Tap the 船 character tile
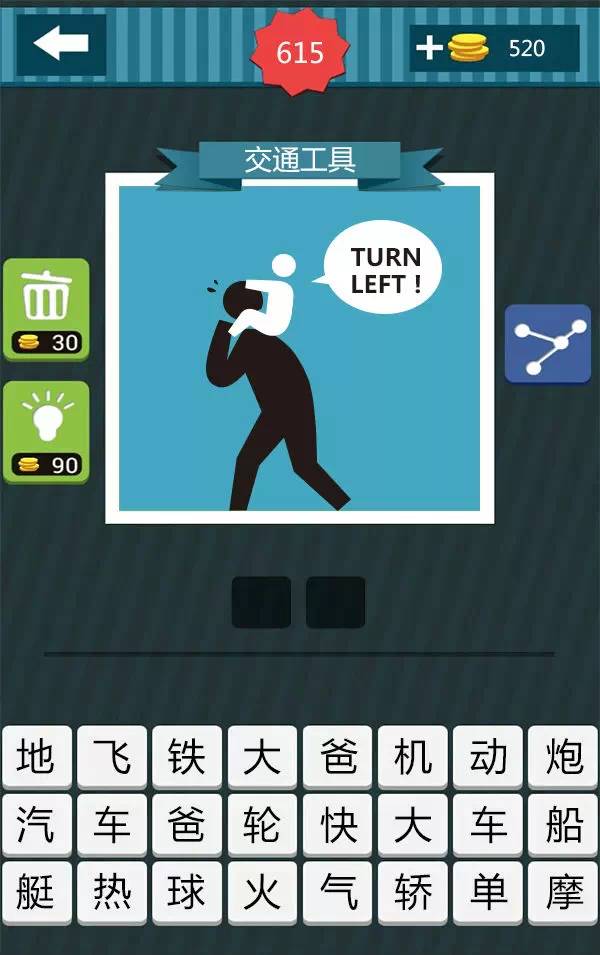This screenshot has height=955, width=600. click(x=563, y=825)
